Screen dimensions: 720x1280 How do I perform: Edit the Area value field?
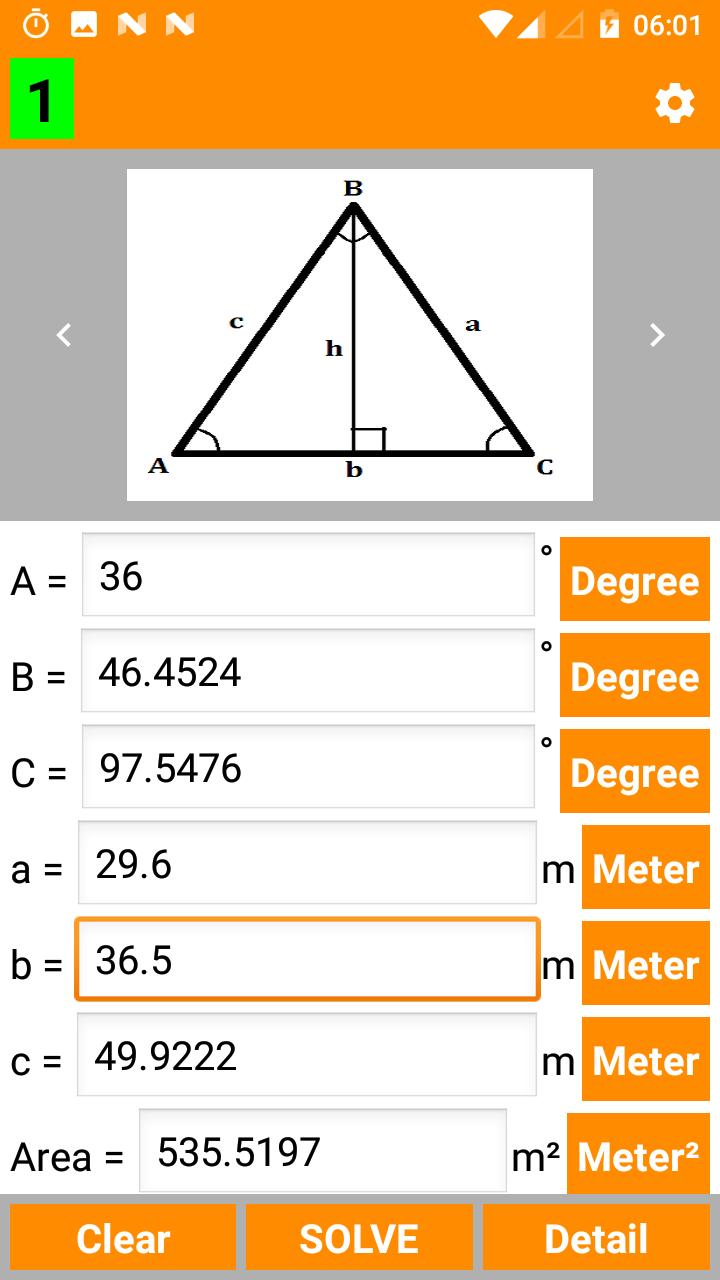pyautogui.click(x=323, y=1151)
